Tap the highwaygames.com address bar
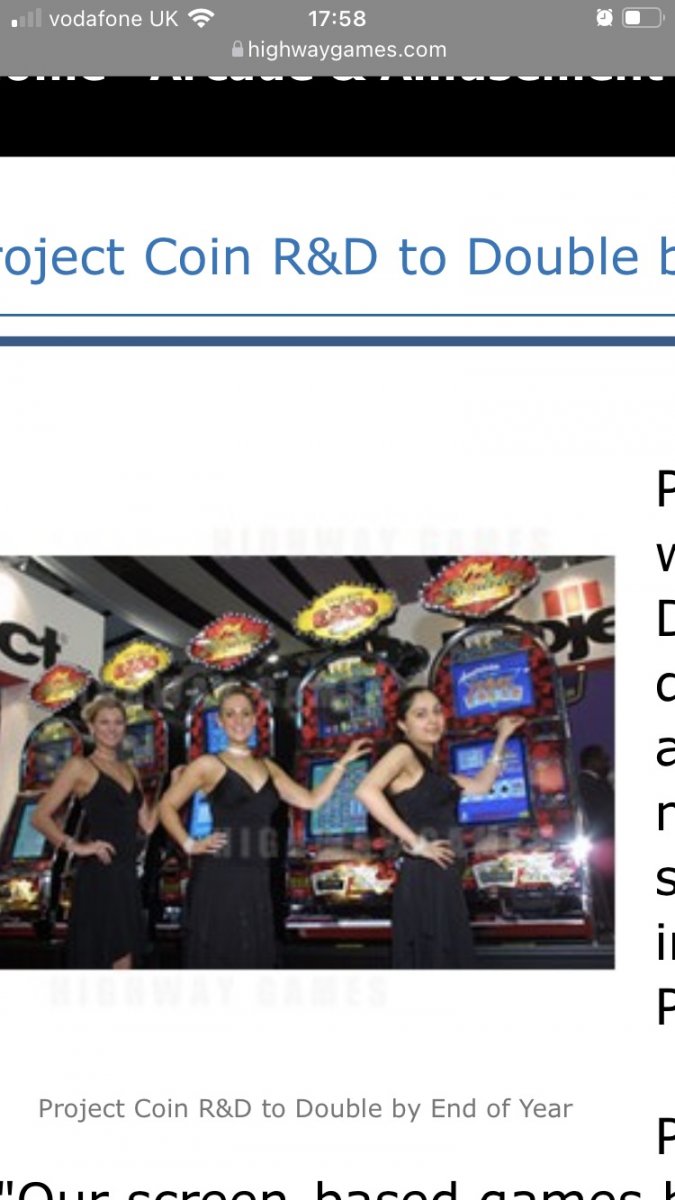675x1200 pixels. coord(338,49)
